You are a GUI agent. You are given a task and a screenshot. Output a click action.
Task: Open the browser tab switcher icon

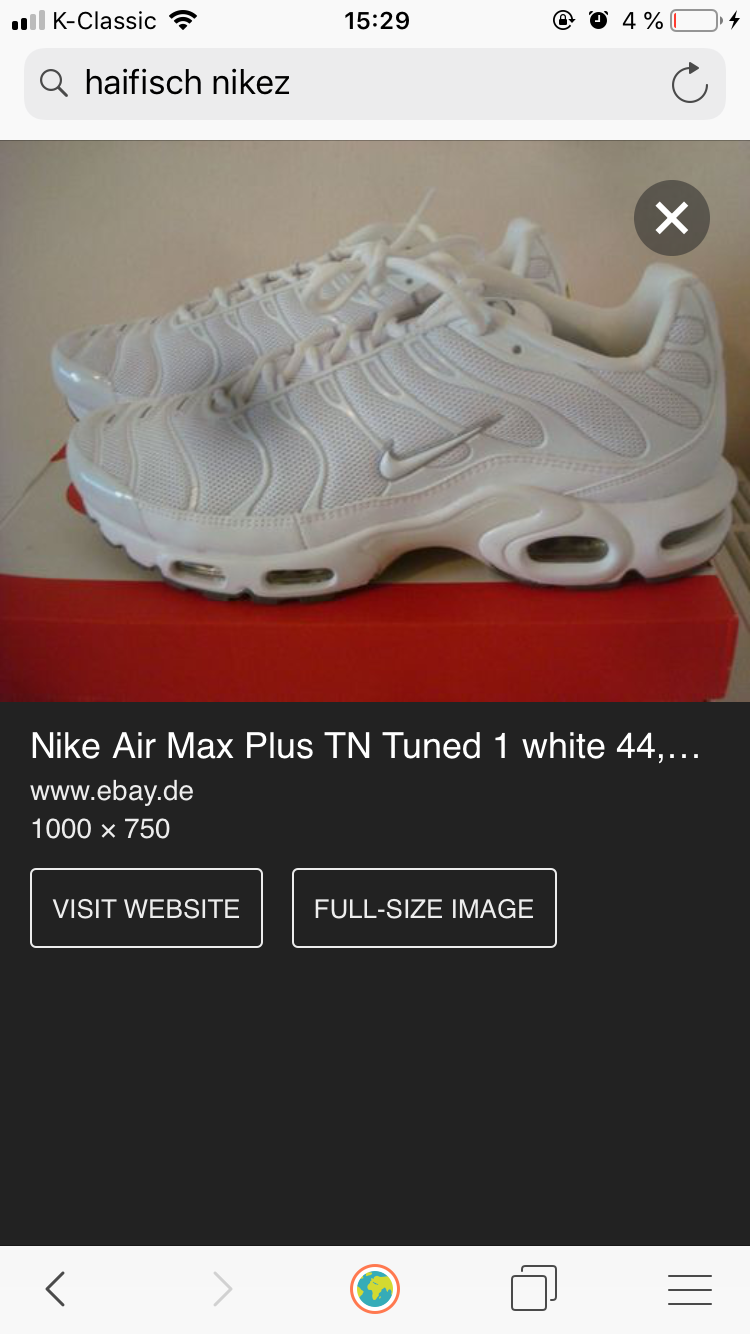pyautogui.click(x=533, y=1288)
